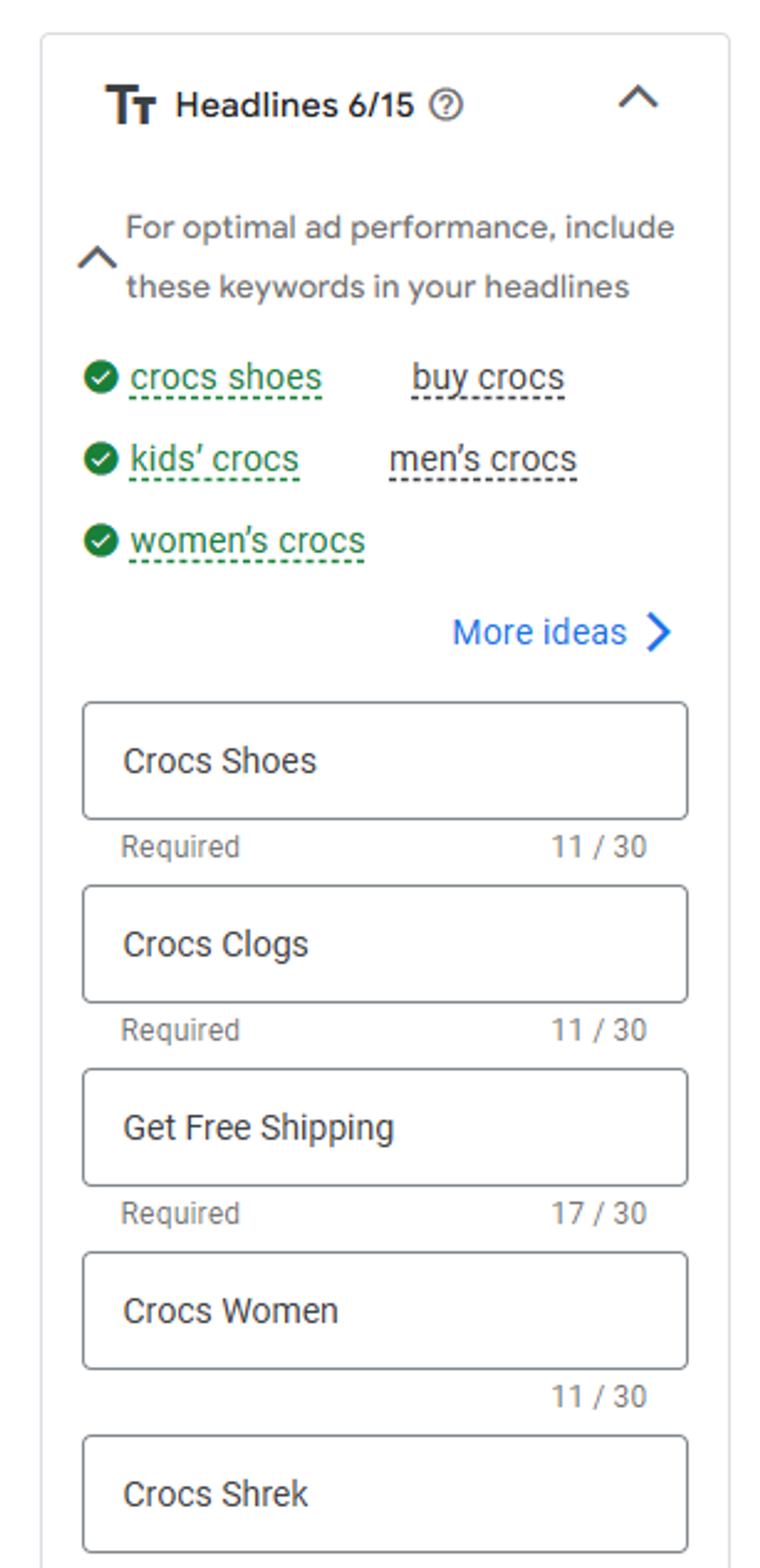Select the 'crocs shoes' keyword
Viewport: 760px width, 1568px height.
(x=226, y=378)
